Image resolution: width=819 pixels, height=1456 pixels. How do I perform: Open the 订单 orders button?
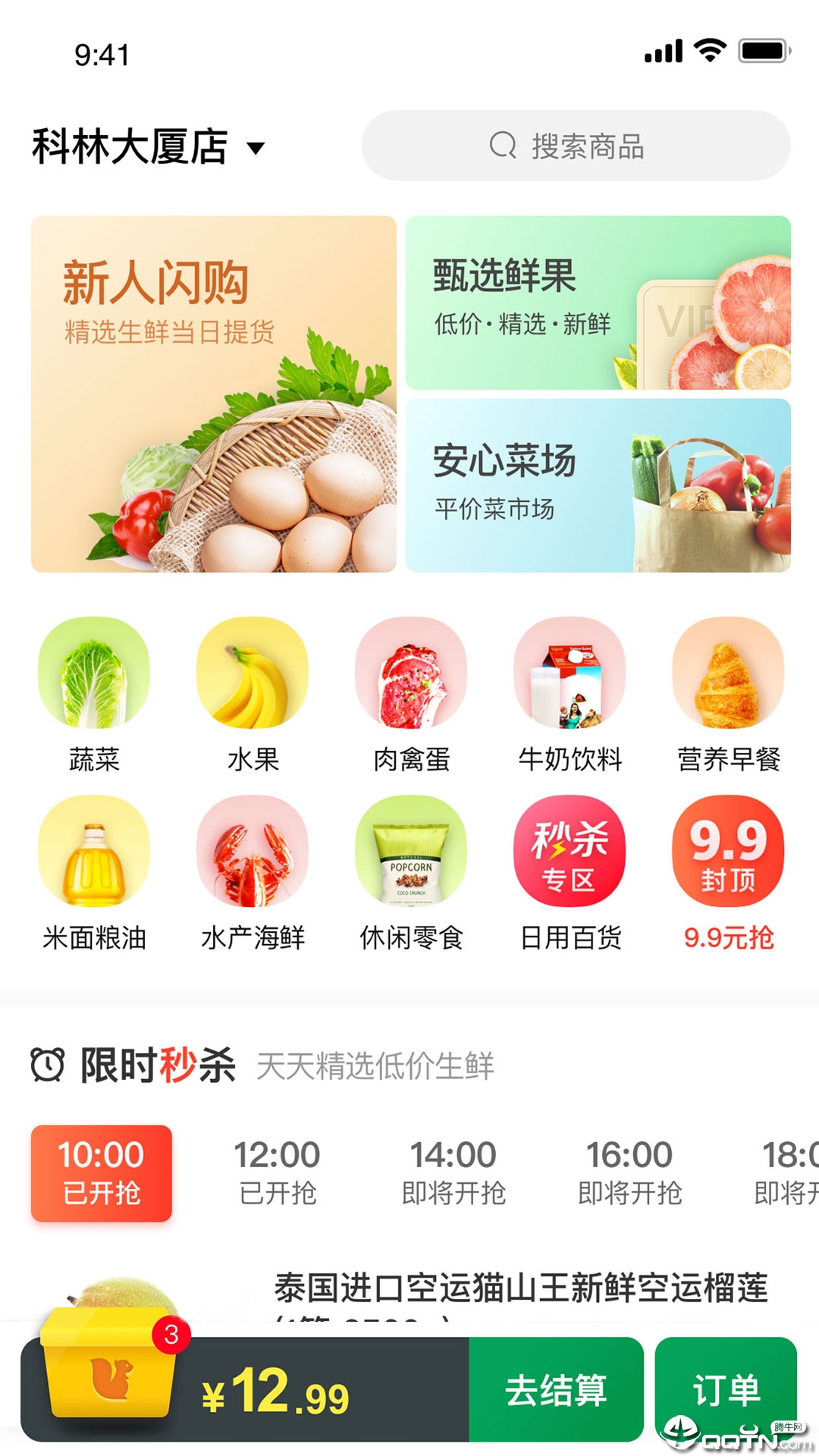(x=725, y=1389)
